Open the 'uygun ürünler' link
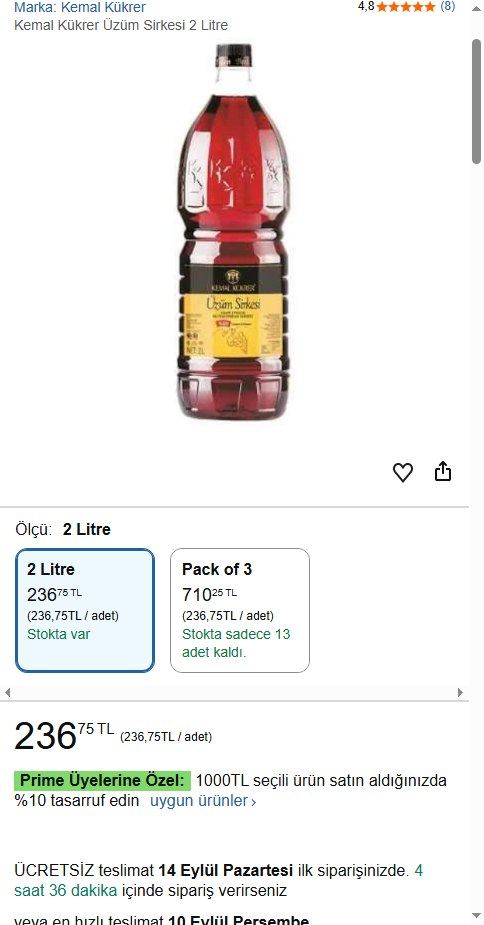Viewport: 484px width, 925px height. click(203, 801)
